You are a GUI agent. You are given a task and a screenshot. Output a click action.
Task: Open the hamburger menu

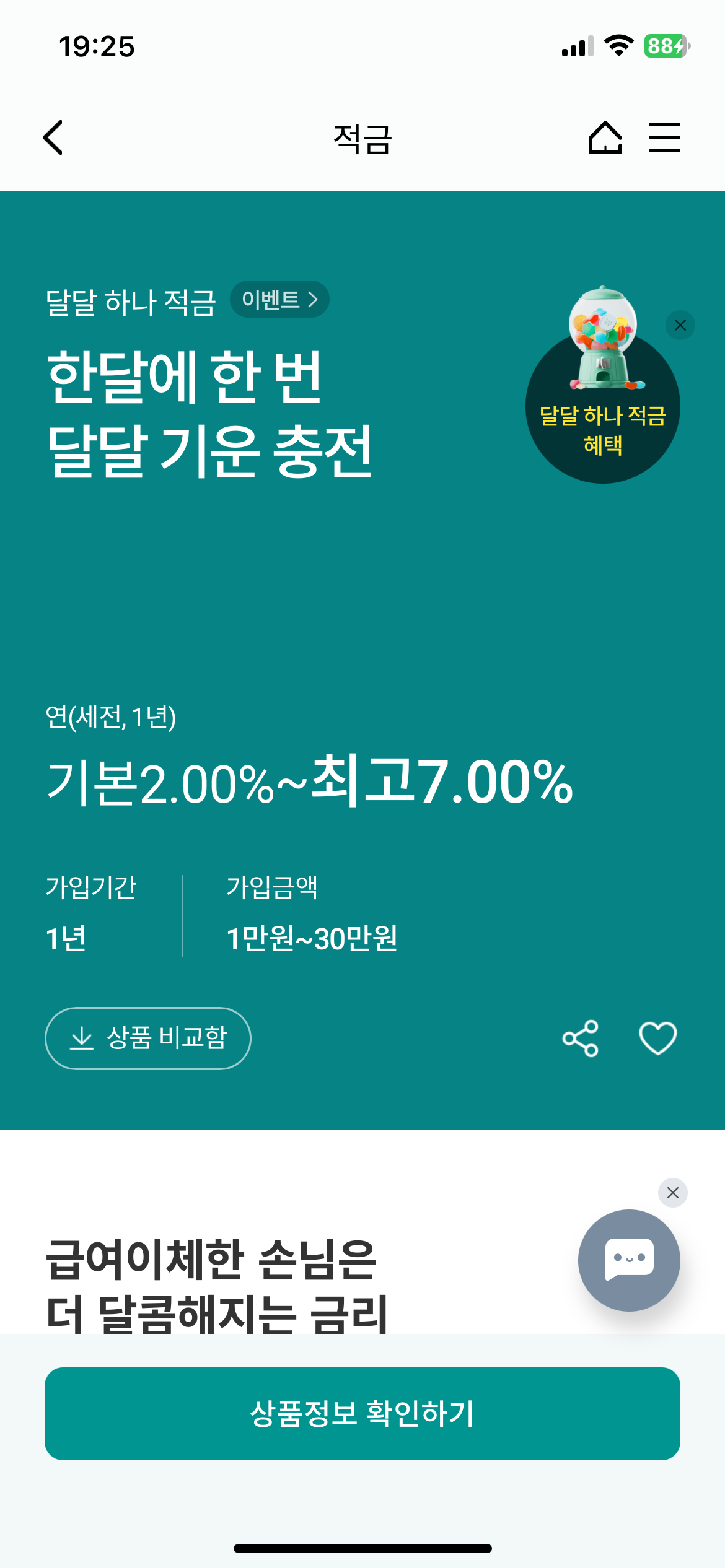pos(663,137)
